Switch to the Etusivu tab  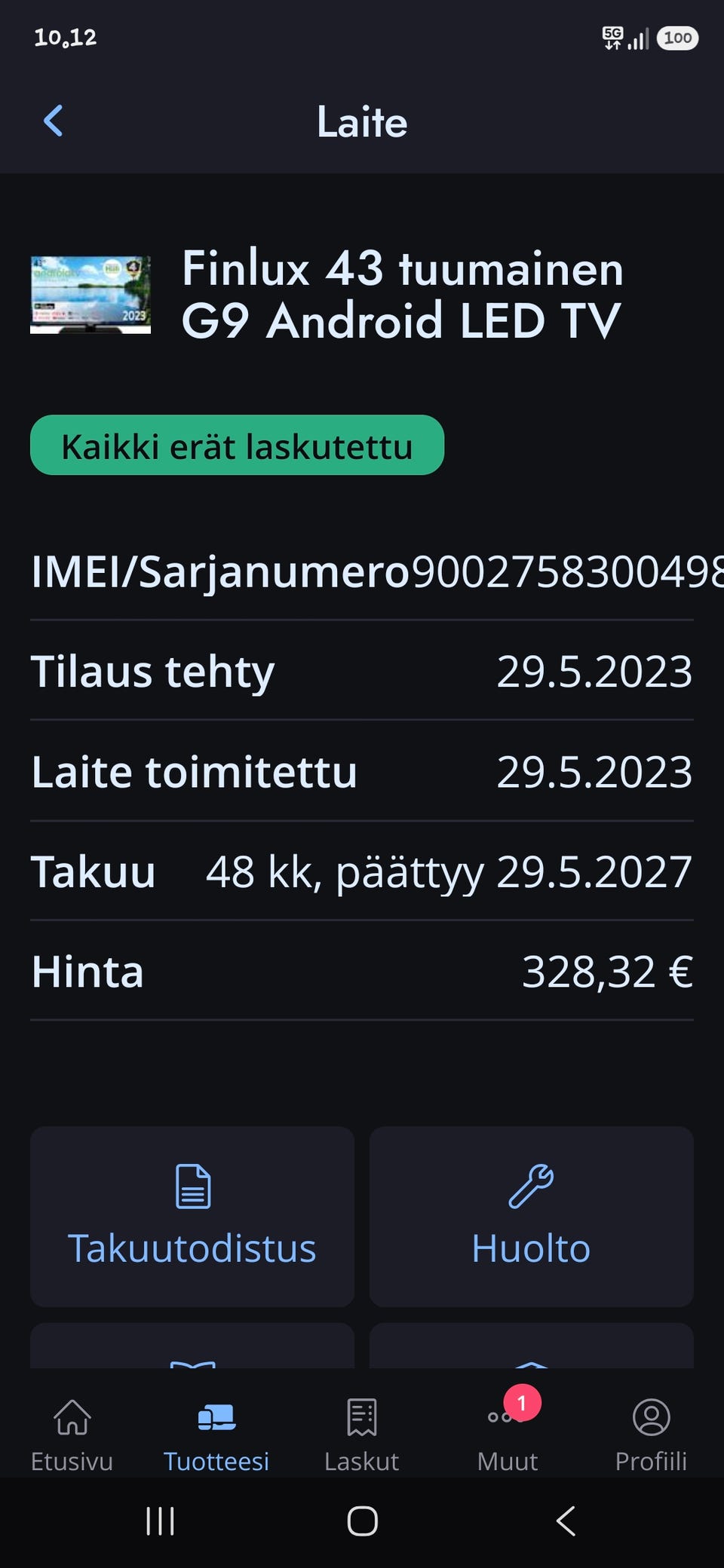click(72, 1435)
